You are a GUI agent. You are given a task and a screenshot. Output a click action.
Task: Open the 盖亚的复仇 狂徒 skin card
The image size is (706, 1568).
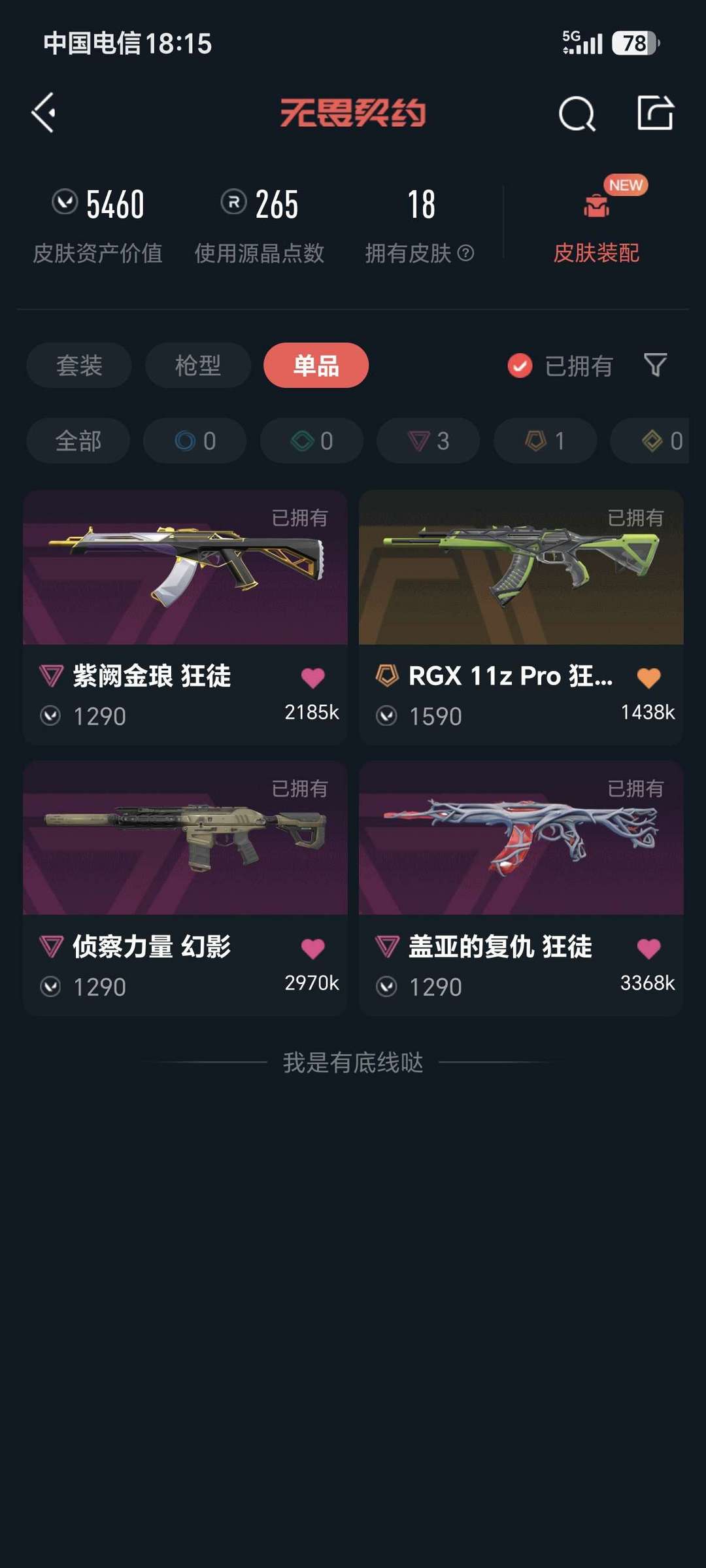pos(521,888)
